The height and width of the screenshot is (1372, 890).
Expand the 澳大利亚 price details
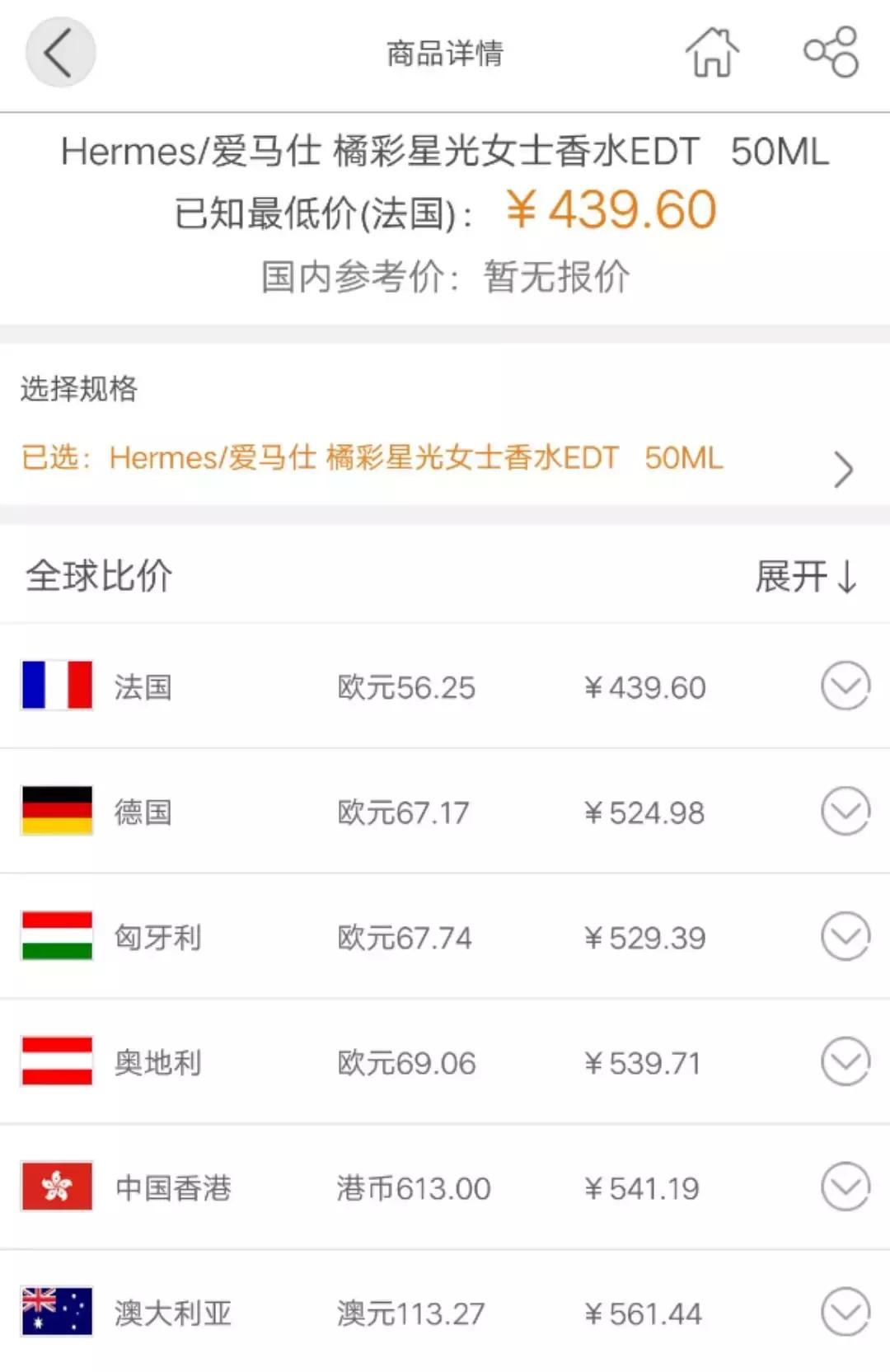point(845,1311)
